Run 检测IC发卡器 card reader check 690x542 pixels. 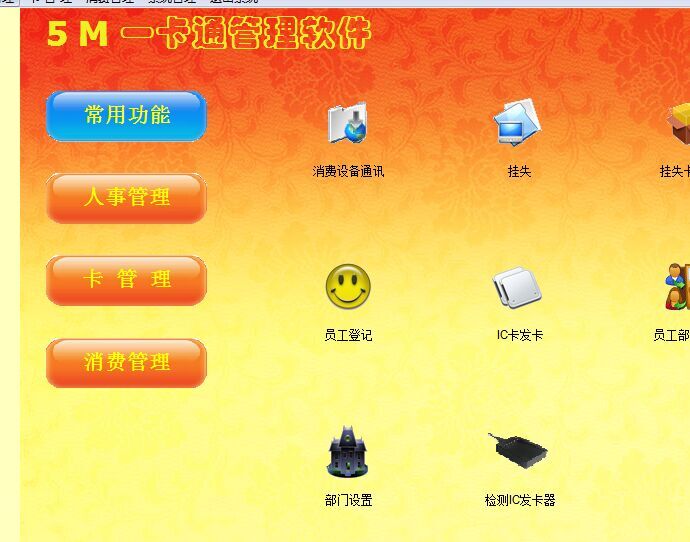[520, 453]
